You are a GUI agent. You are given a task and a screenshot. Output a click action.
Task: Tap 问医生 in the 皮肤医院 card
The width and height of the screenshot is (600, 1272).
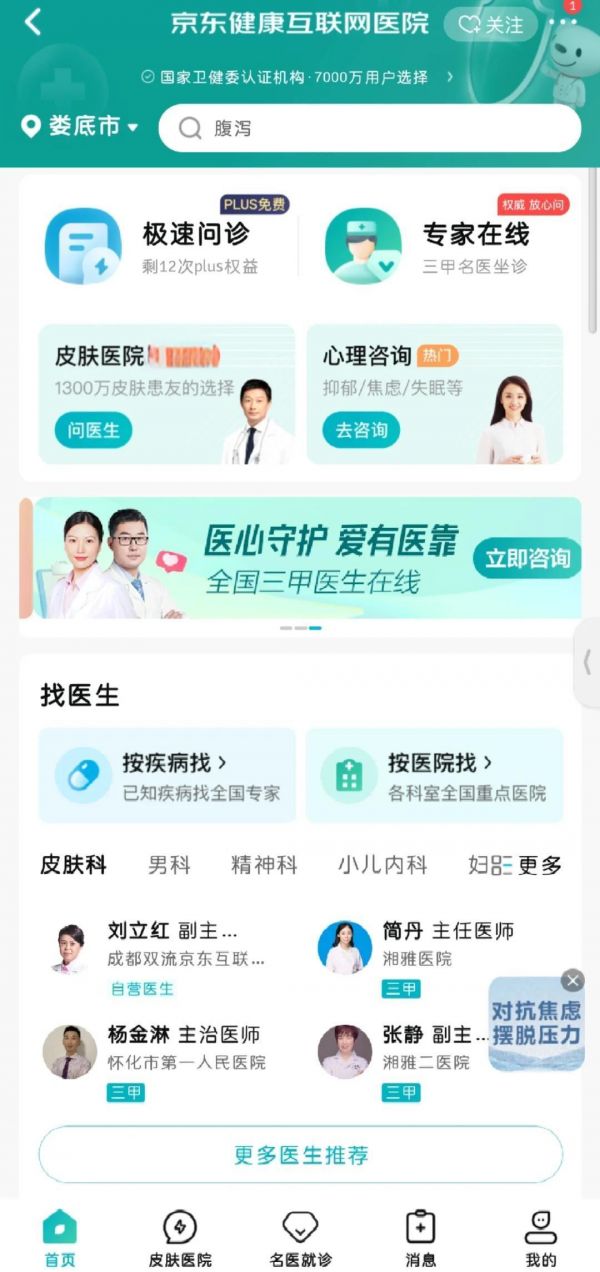point(93,430)
